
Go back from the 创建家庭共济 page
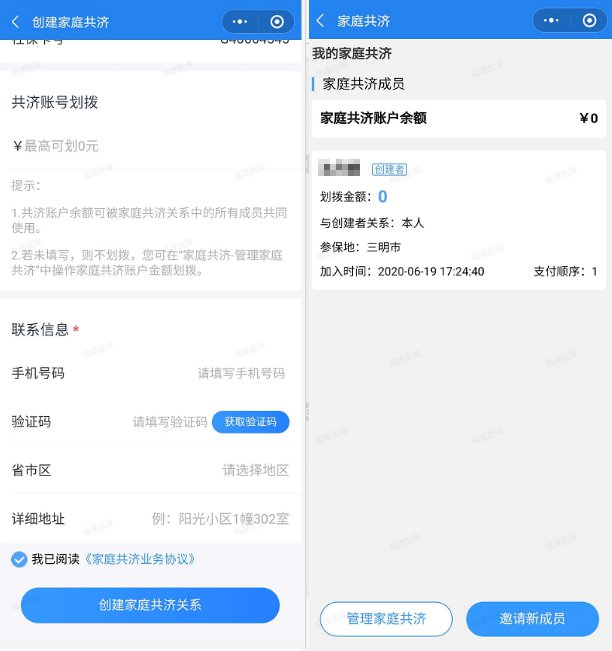coord(15,21)
